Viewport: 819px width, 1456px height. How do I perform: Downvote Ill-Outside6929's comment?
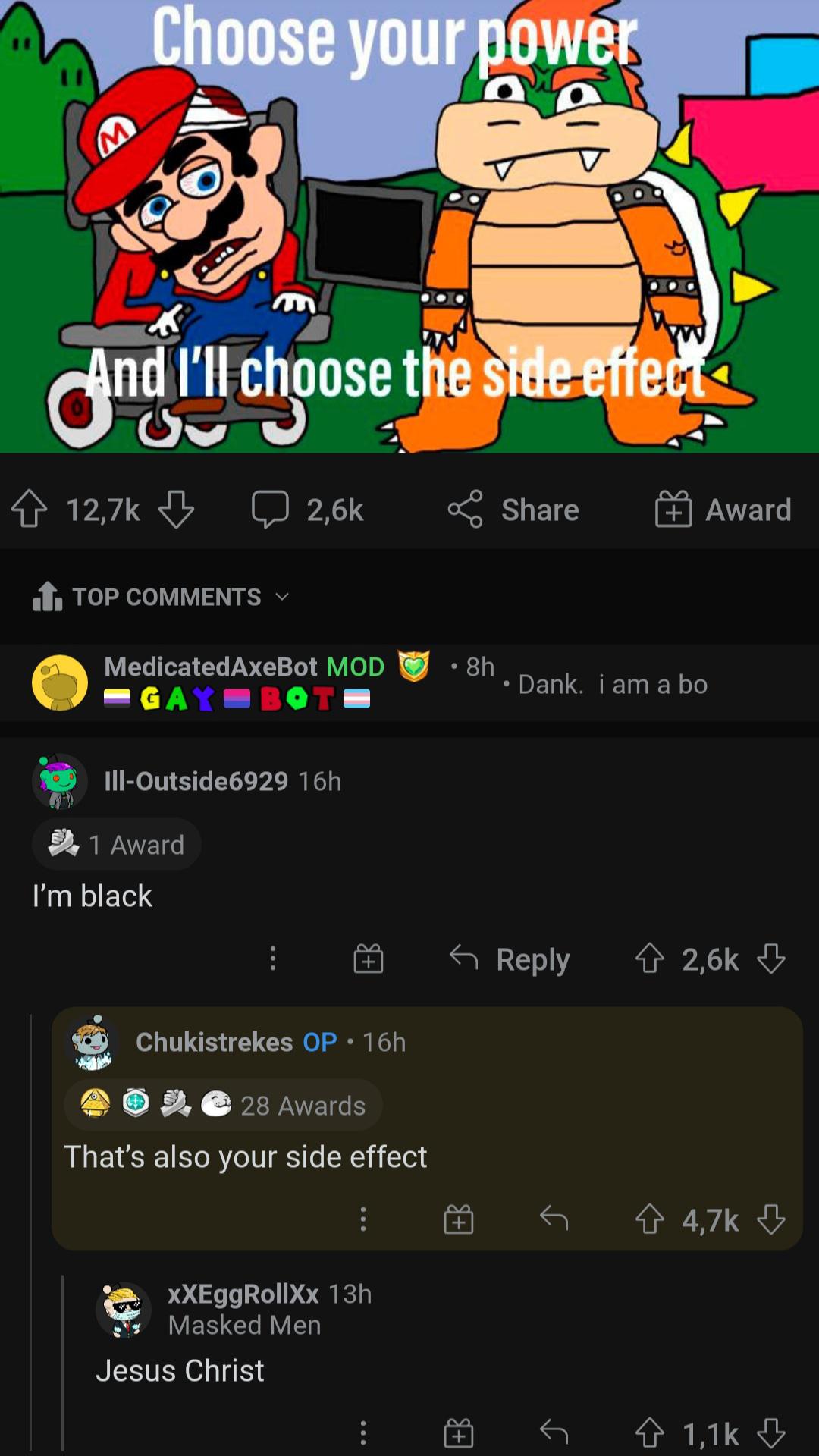click(771, 959)
